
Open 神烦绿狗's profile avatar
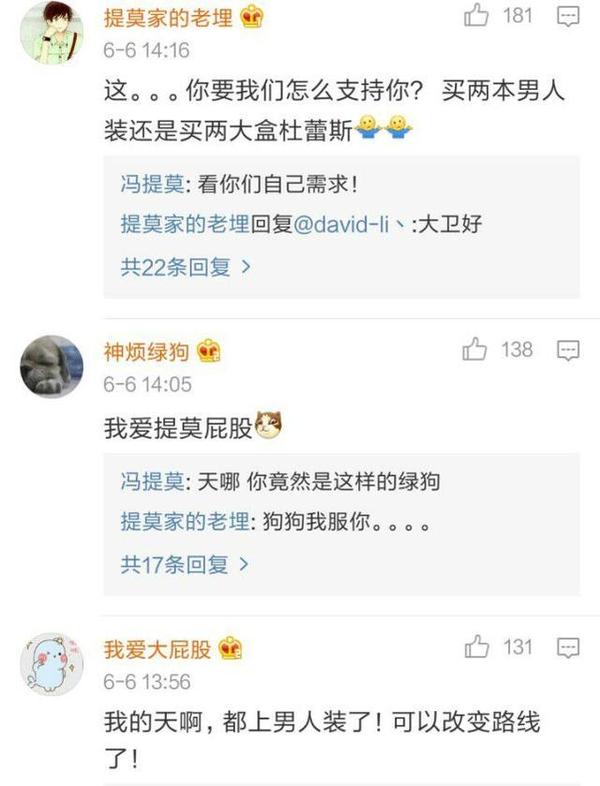[x=51, y=366]
